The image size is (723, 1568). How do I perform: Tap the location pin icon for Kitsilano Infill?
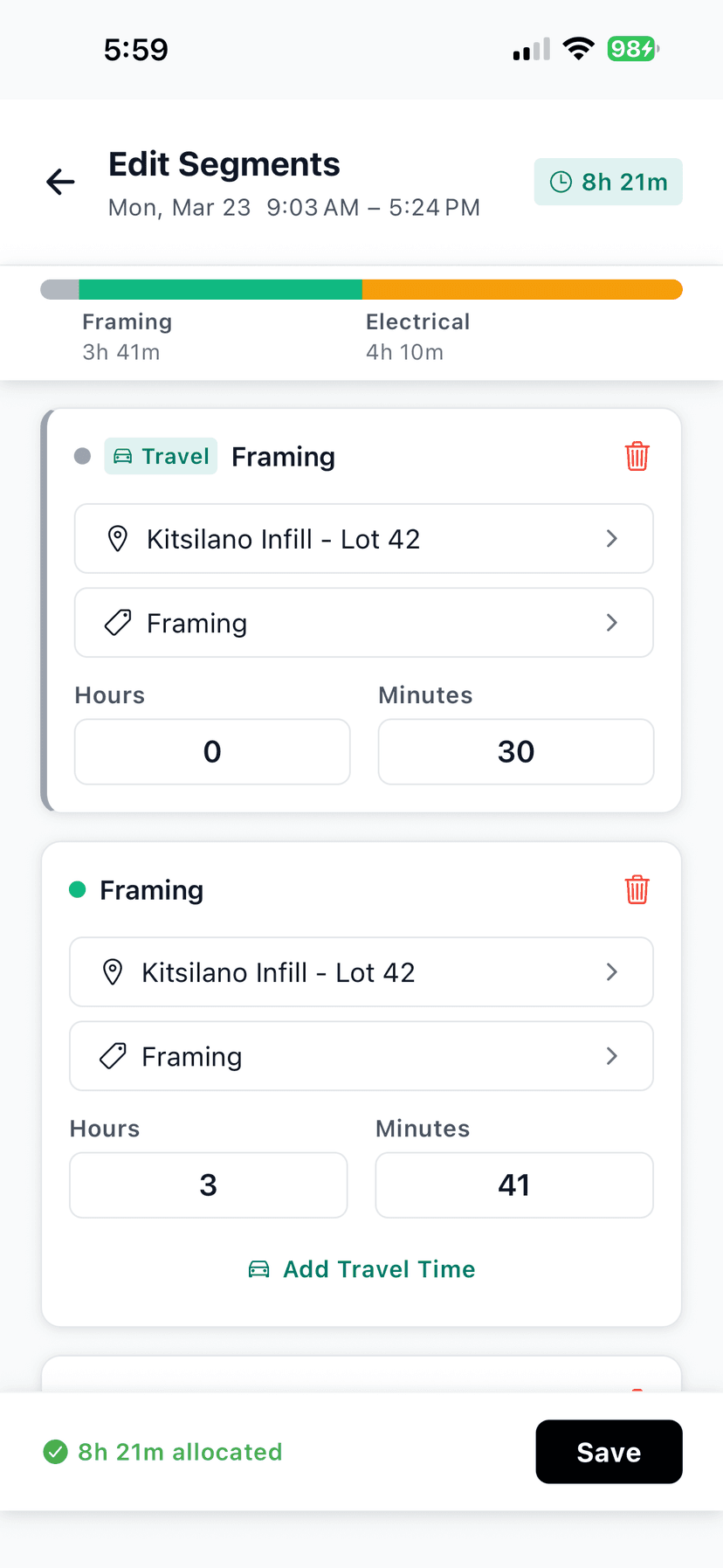coord(118,539)
